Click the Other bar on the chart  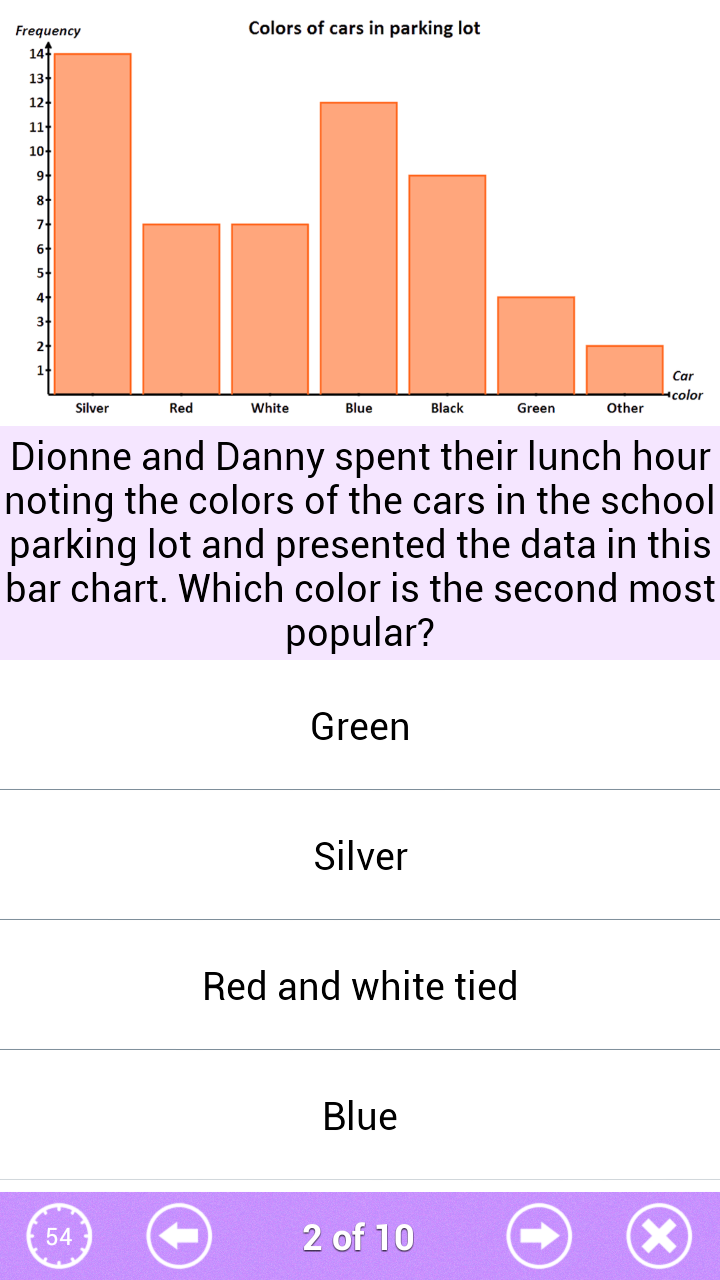(624, 370)
